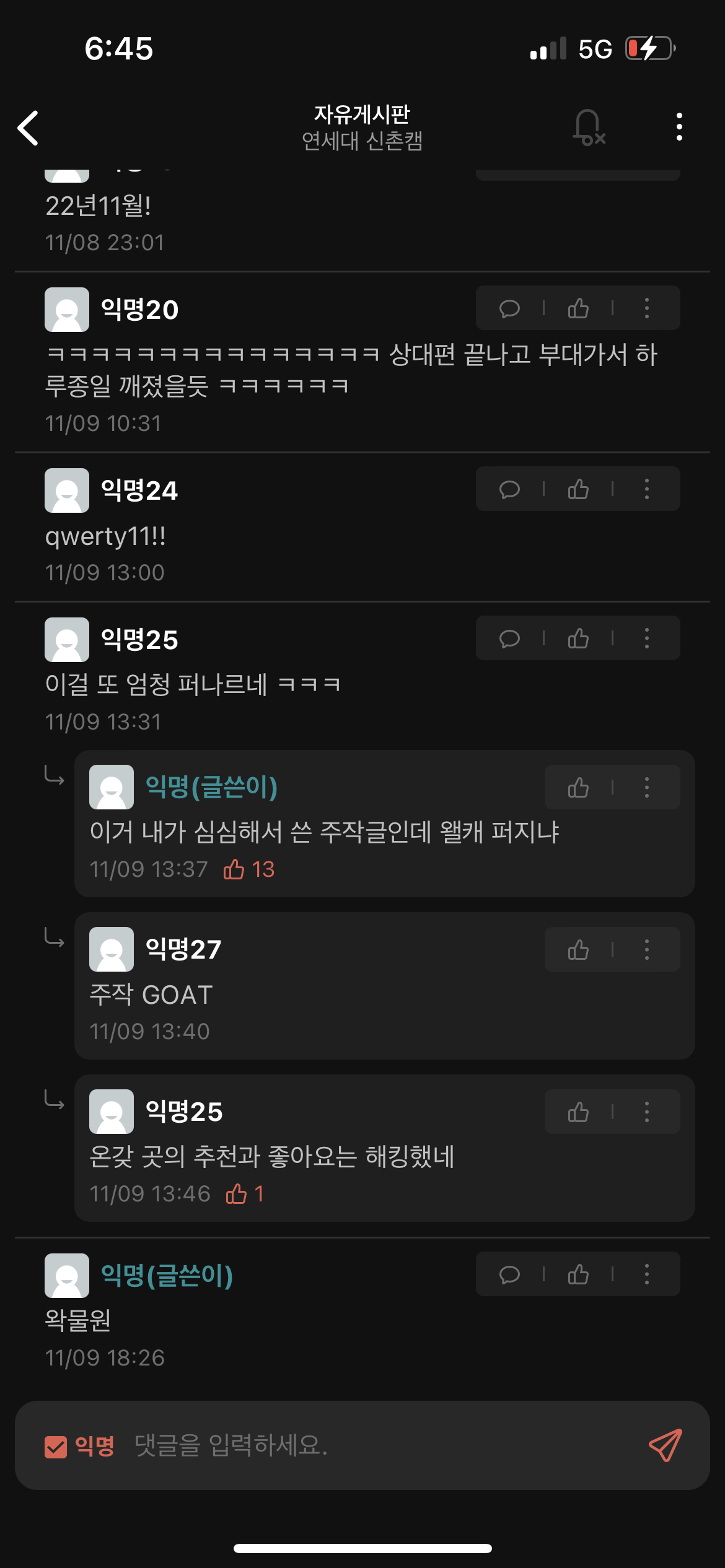Uncheck the 익명 anonymous checkbox

[x=56, y=1447]
